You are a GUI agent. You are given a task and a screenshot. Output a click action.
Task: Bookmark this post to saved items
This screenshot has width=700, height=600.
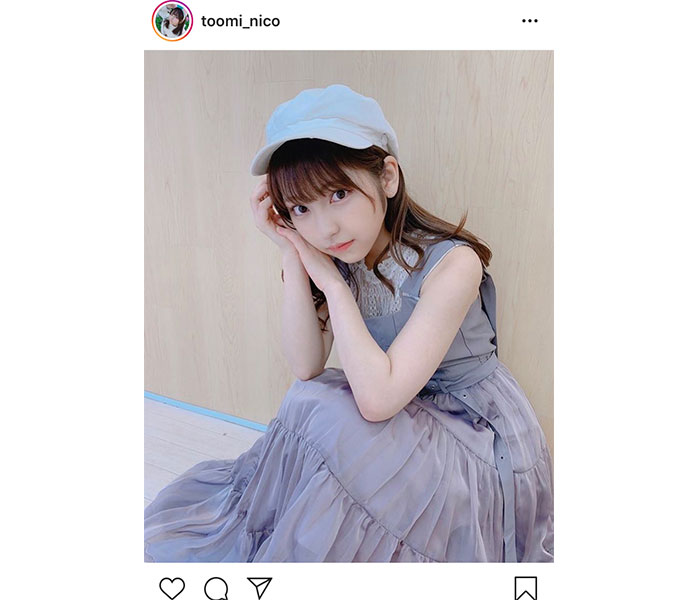(x=526, y=588)
